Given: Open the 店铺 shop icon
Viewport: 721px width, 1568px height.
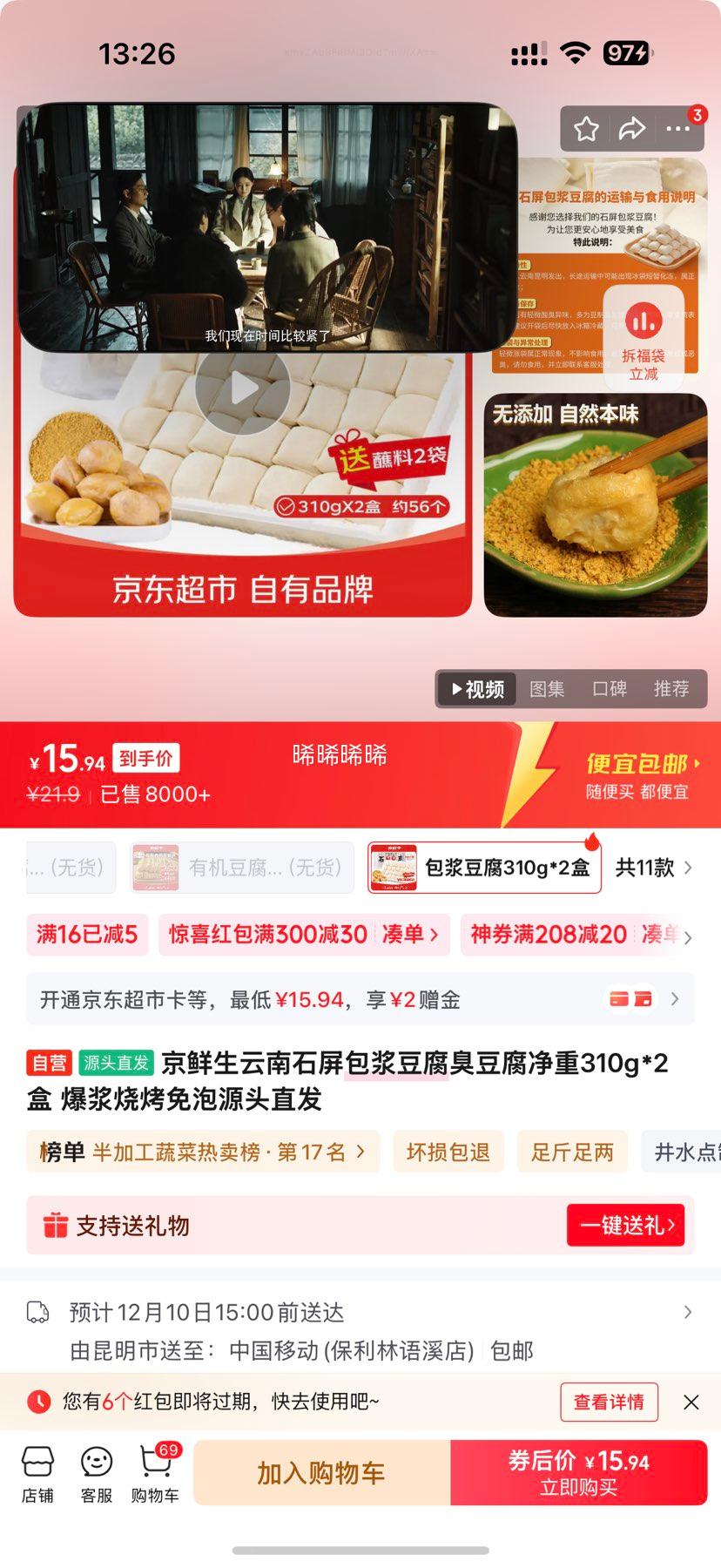Looking at the screenshot, I should [x=37, y=1474].
